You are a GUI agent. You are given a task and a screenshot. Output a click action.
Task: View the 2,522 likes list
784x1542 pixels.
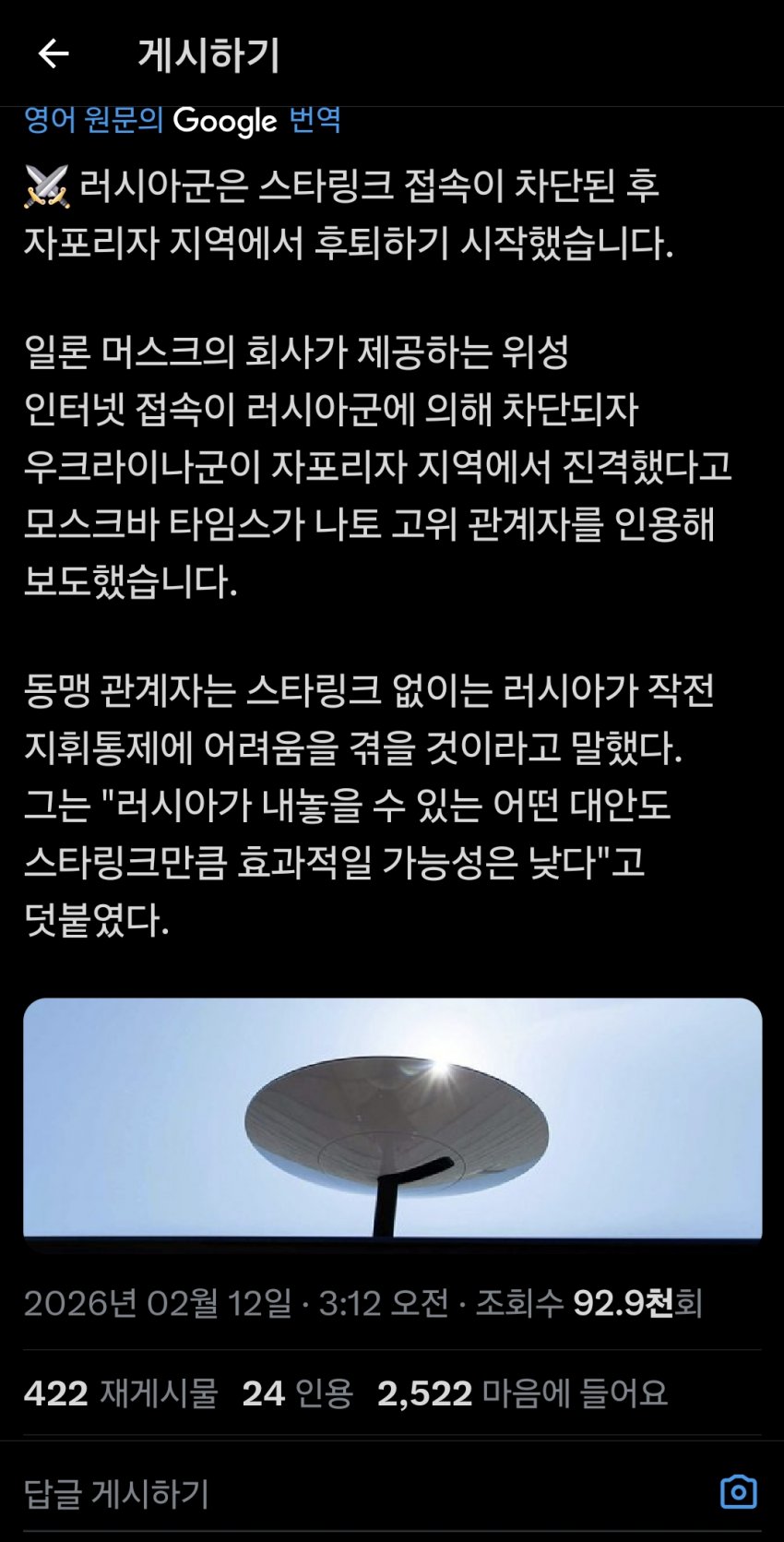pyautogui.click(x=522, y=1393)
